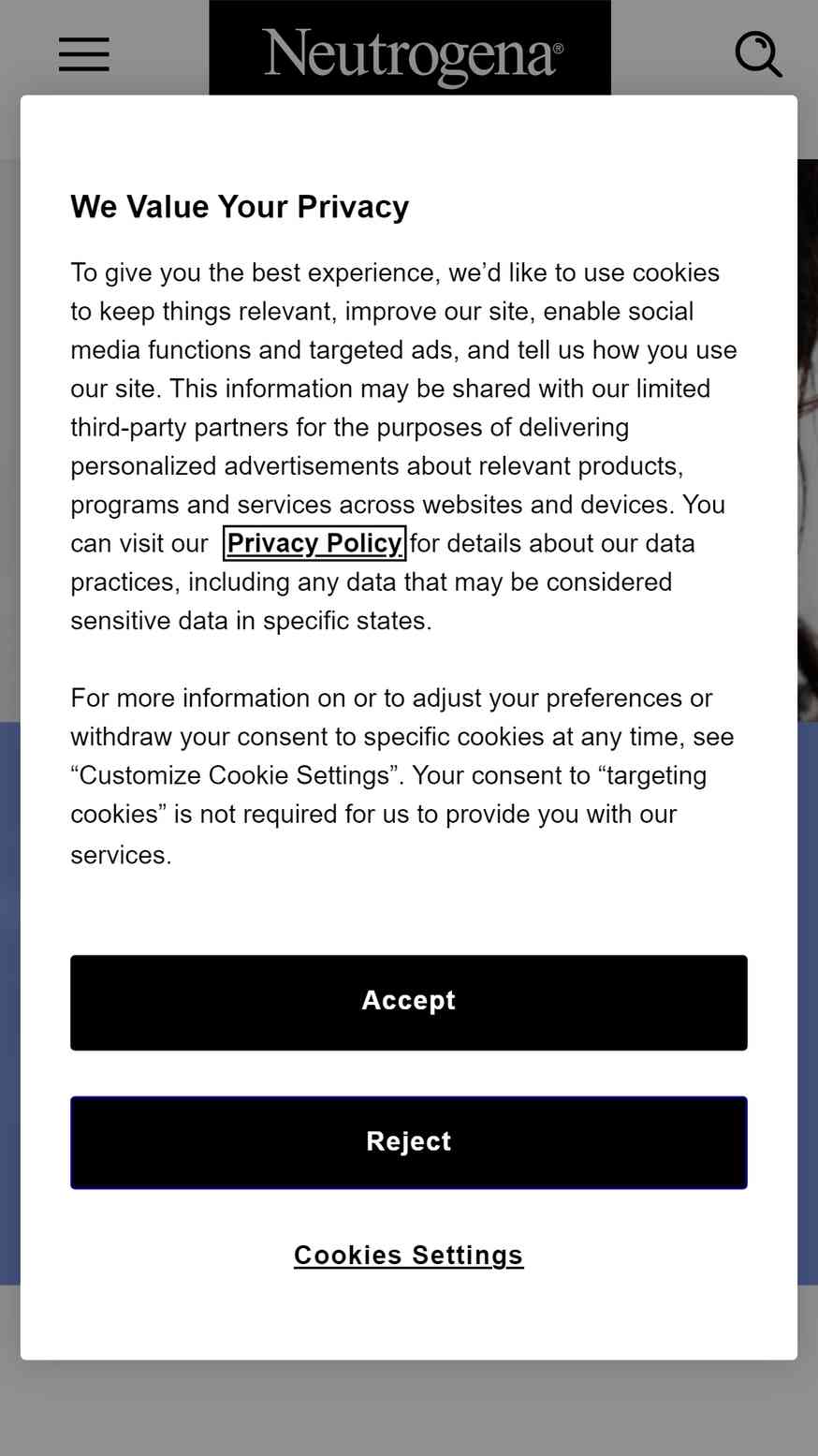Tap the search magnifier icon
Viewport: 818px width, 1456px height.
pos(758,54)
